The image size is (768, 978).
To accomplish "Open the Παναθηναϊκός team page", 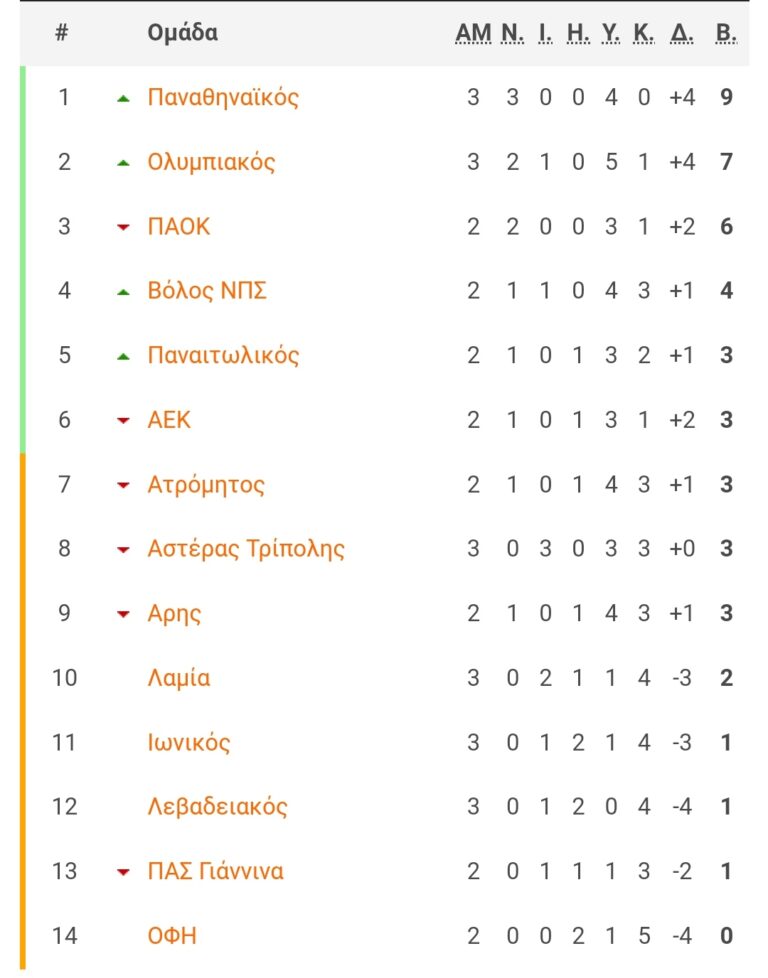I will click(x=222, y=98).
